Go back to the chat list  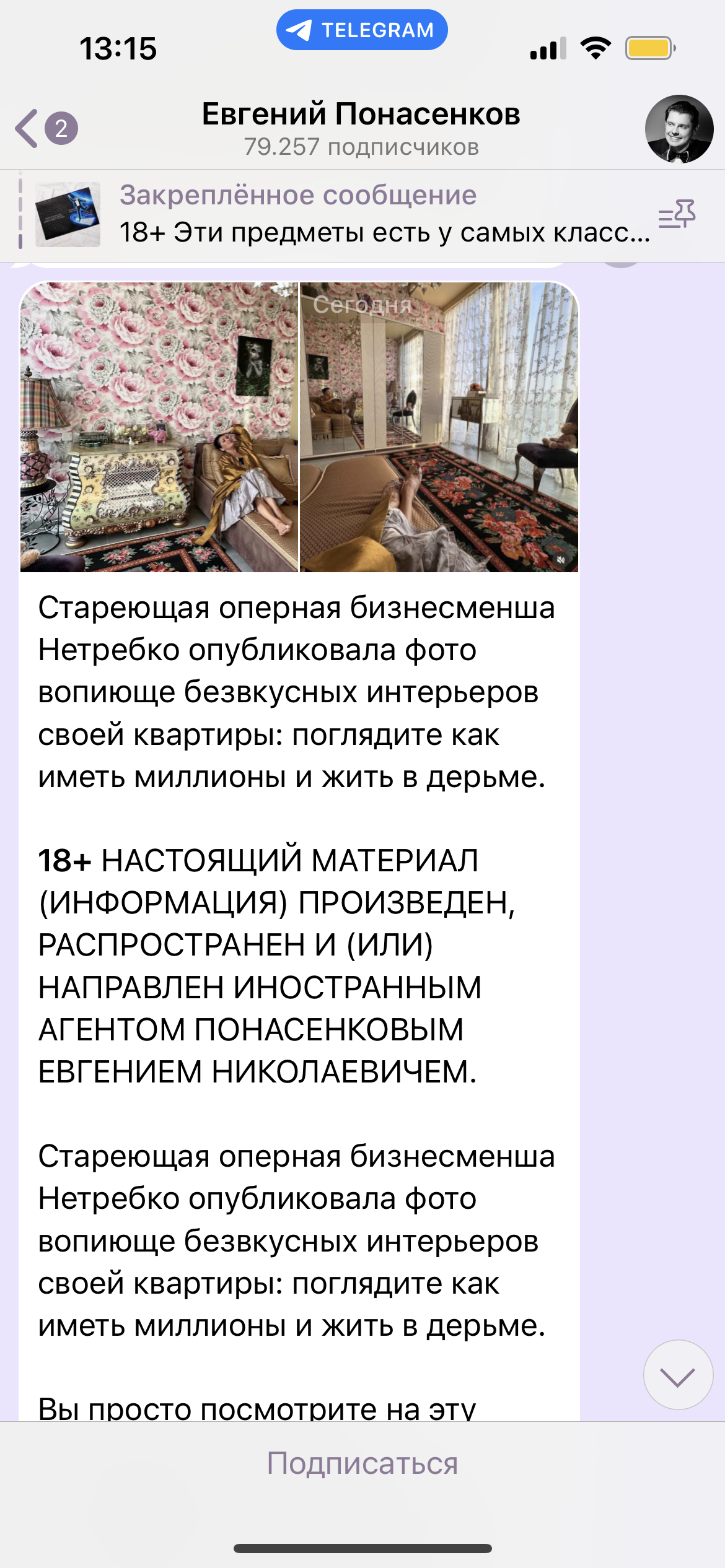point(45,129)
